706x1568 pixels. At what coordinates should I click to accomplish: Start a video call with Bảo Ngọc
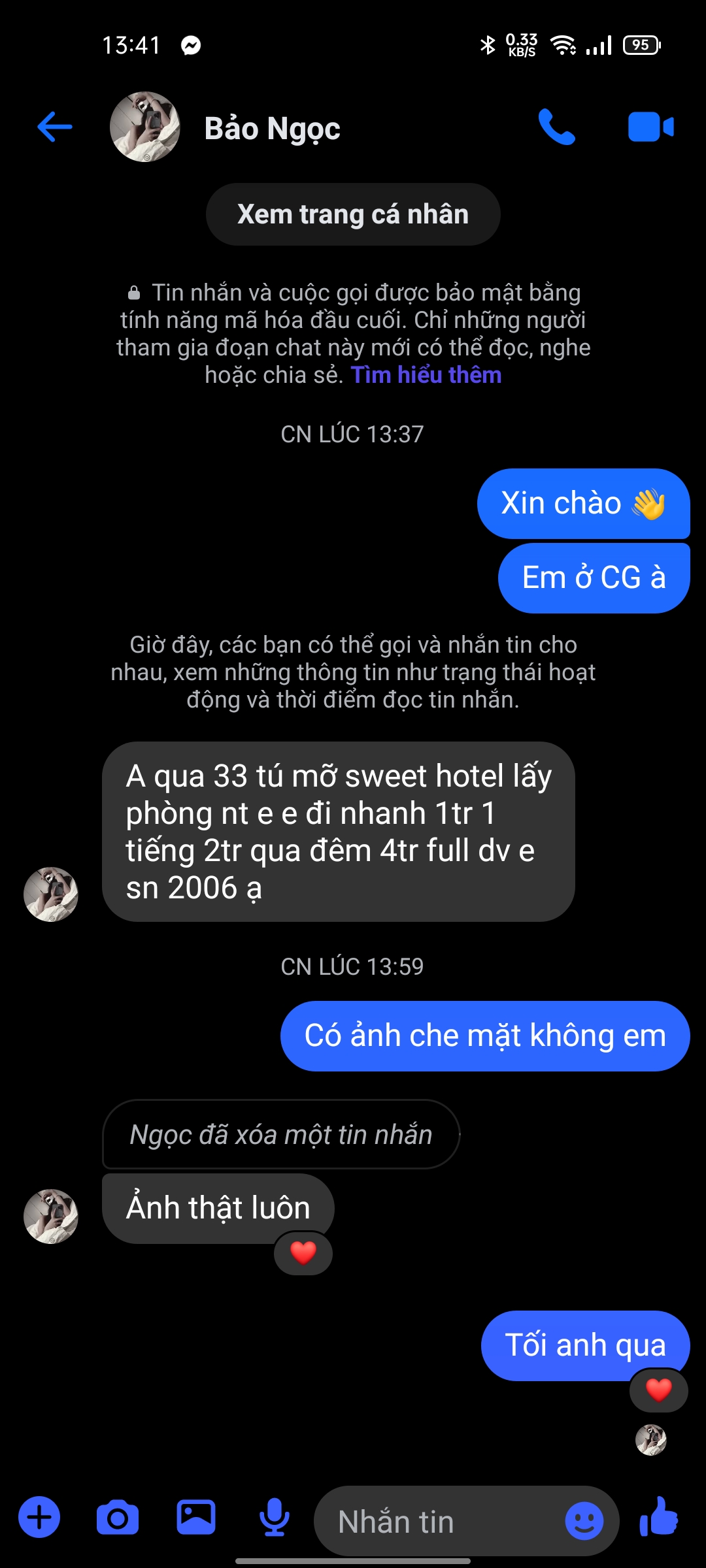pos(650,127)
